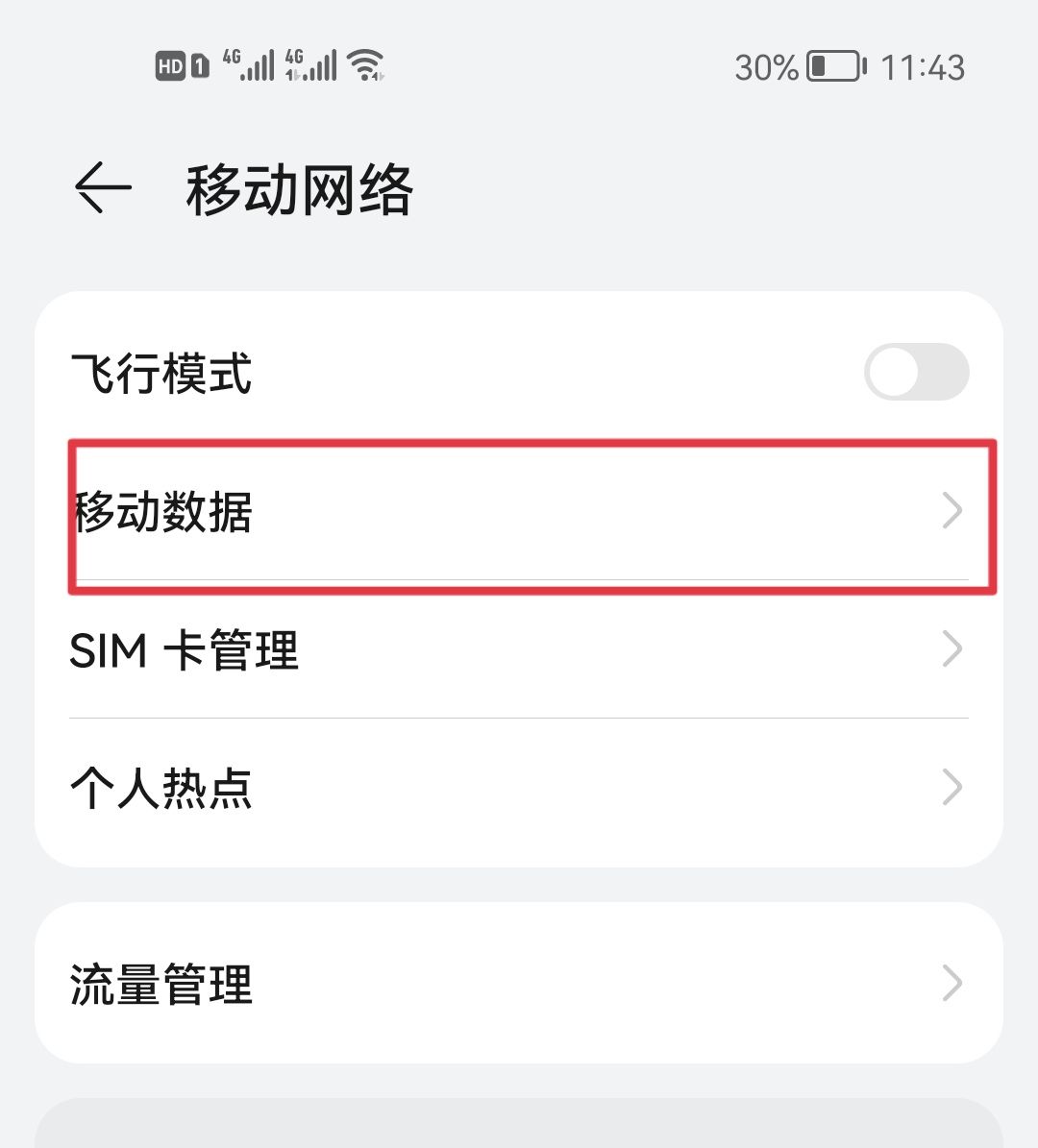Enable airplane mode using its switch
Screen dimensions: 1038x1148
click(916, 372)
